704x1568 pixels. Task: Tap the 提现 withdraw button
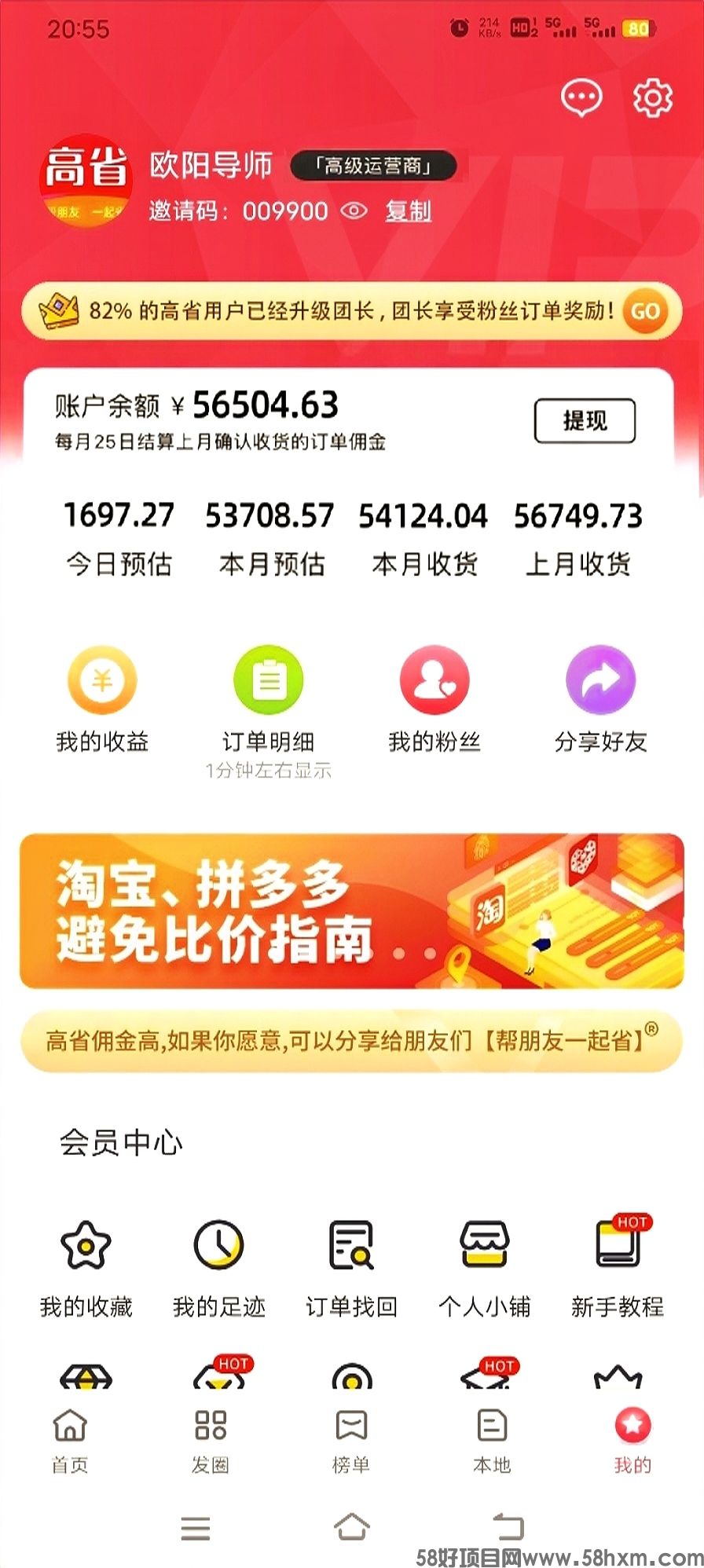click(585, 421)
